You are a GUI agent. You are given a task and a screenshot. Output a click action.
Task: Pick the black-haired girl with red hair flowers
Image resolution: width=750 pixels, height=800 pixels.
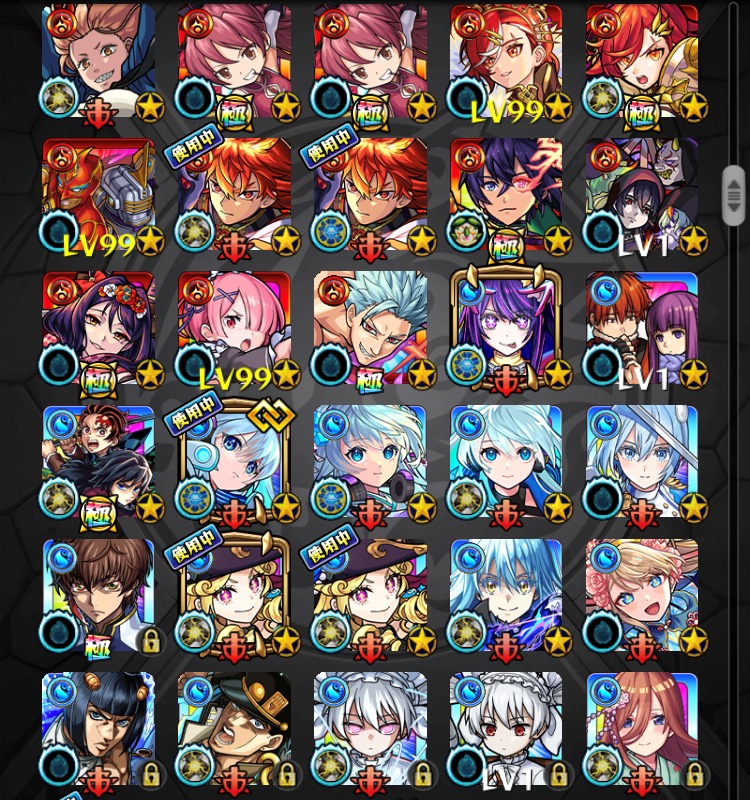point(99,328)
